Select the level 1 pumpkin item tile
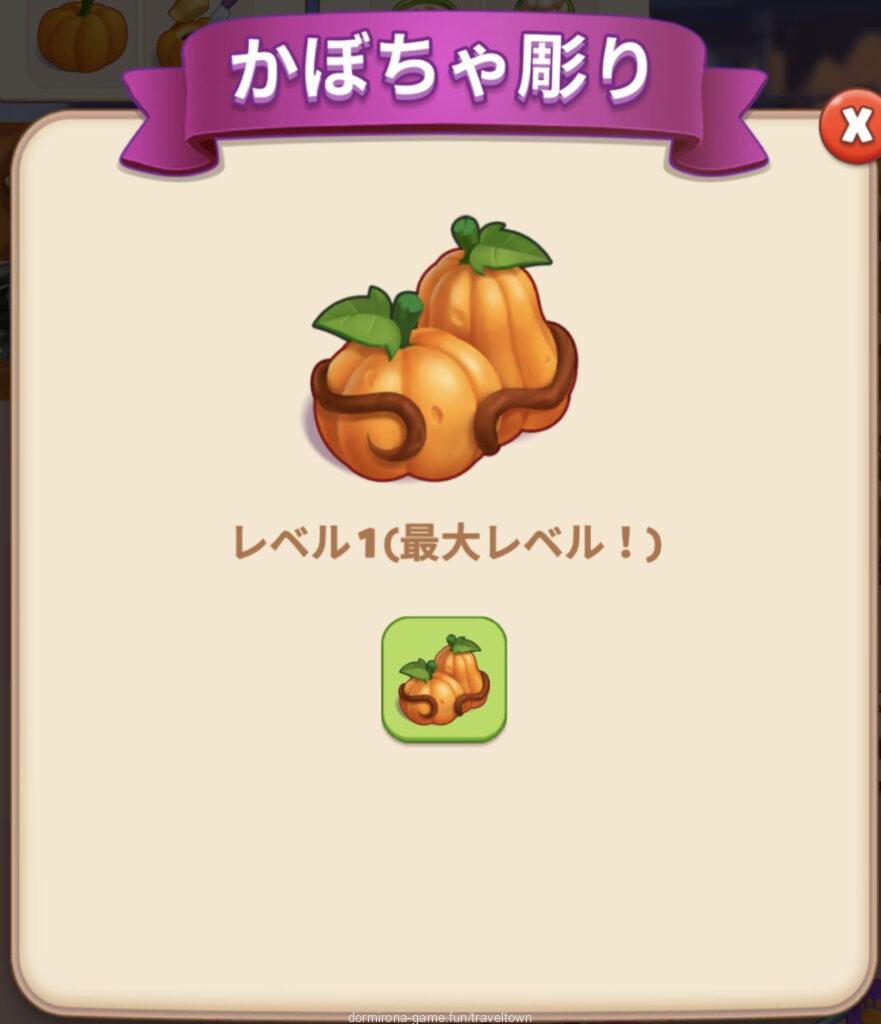Viewport: 881px width, 1024px height. pos(444,679)
